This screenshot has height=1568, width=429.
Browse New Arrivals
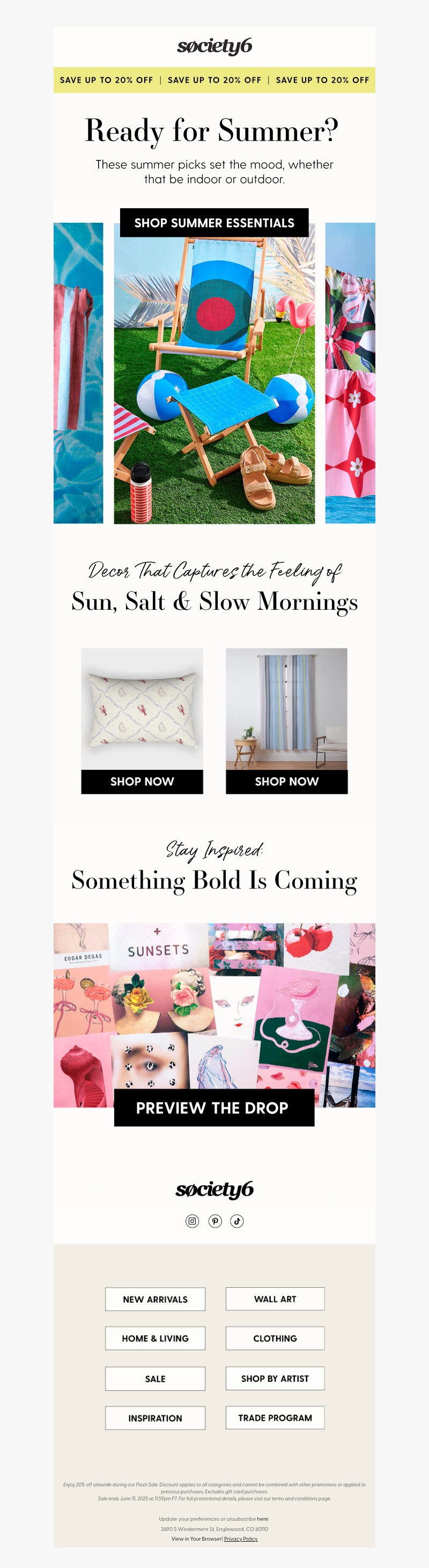(155, 1299)
